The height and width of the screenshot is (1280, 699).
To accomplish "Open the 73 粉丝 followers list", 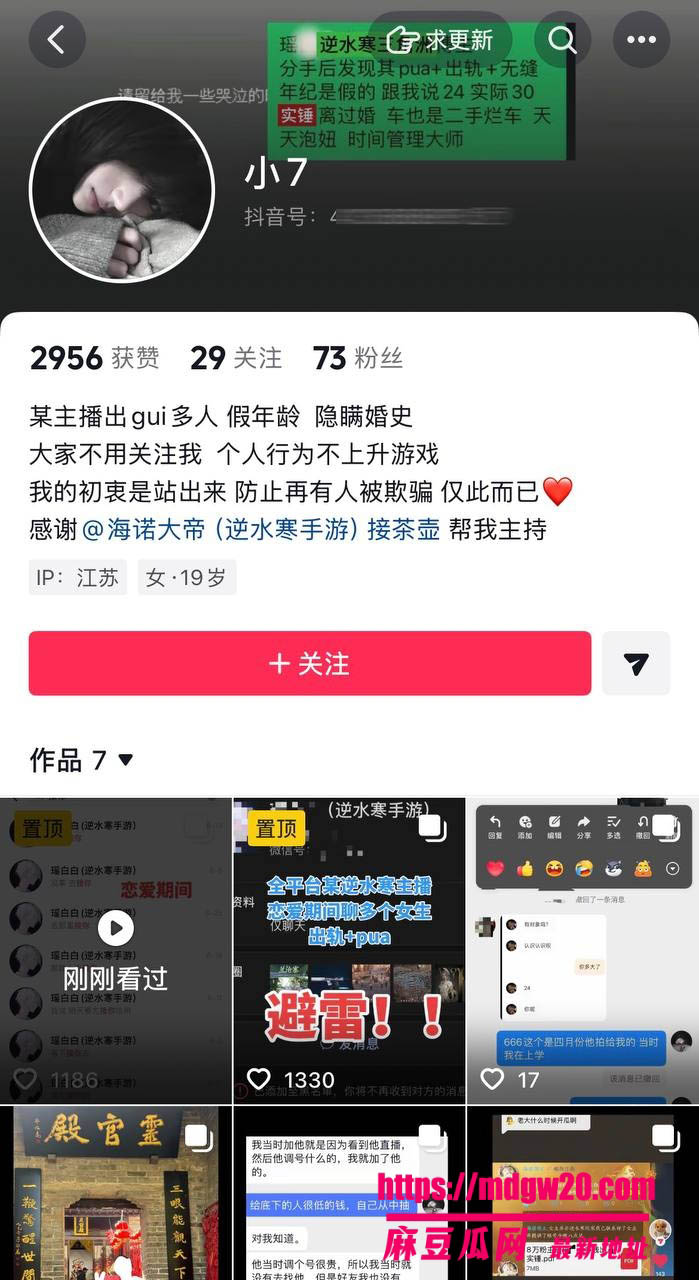I will coord(358,358).
